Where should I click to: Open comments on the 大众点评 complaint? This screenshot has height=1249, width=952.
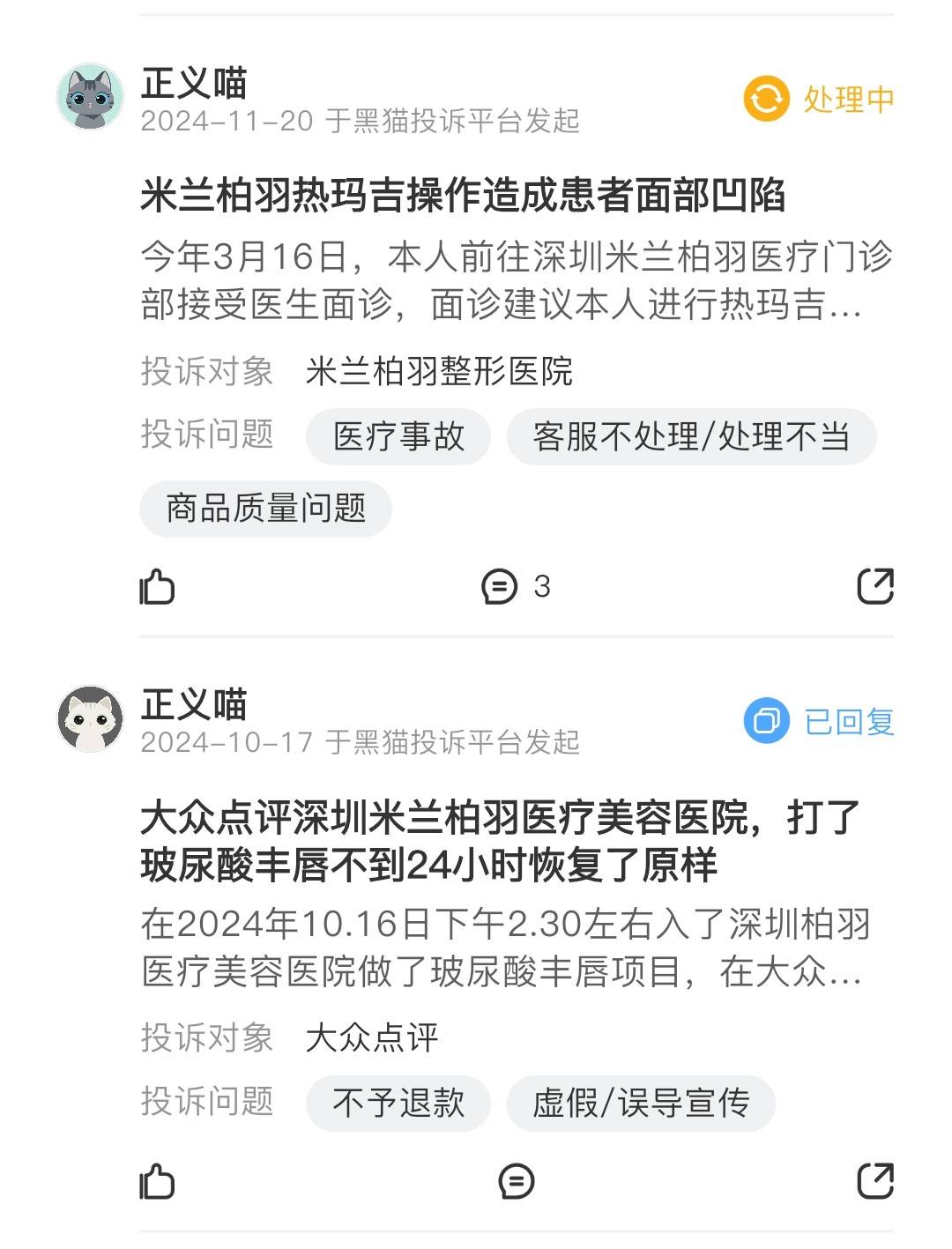pyautogui.click(x=517, y=1183)
